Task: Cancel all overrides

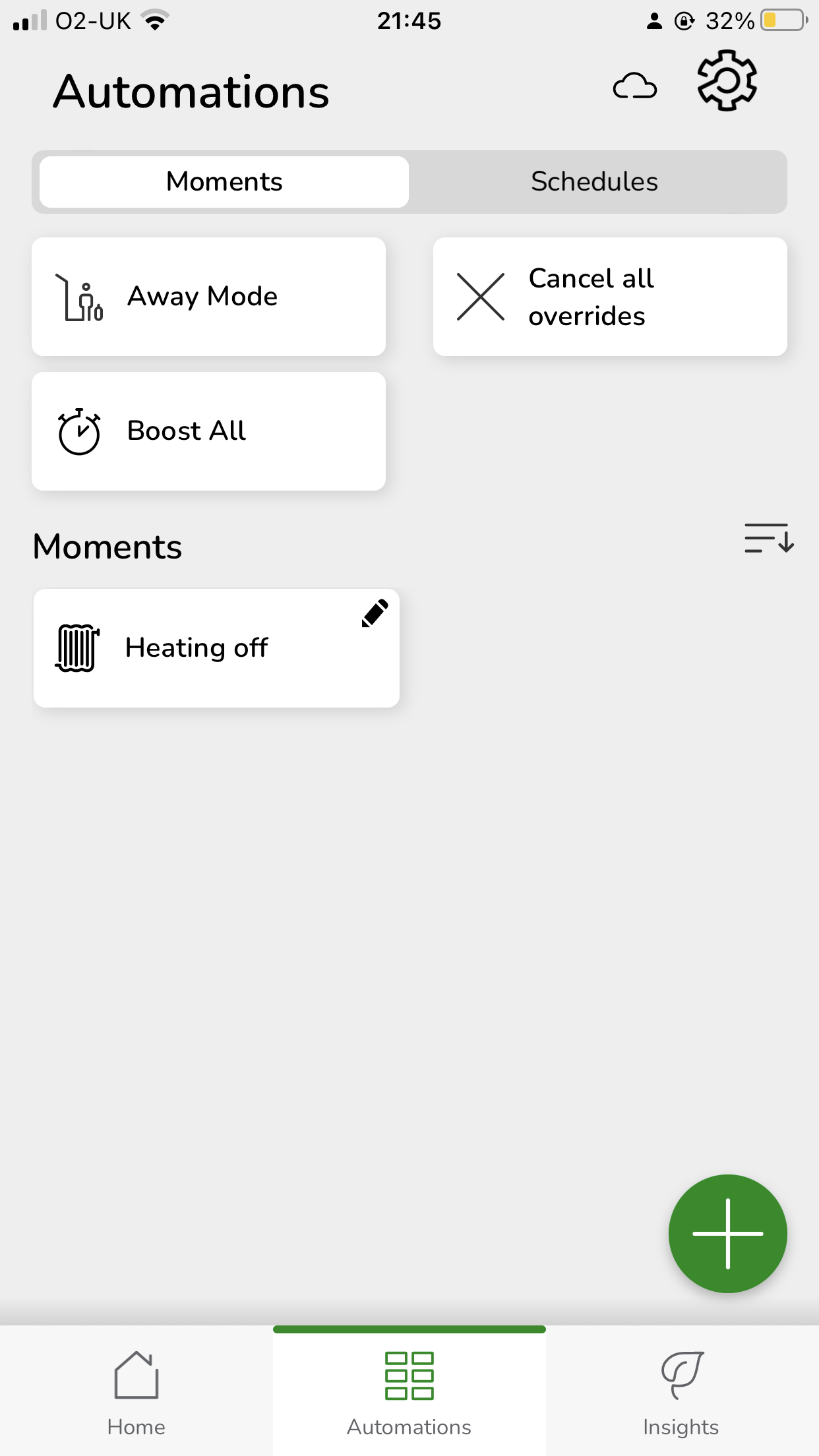Action: [609, 297]
